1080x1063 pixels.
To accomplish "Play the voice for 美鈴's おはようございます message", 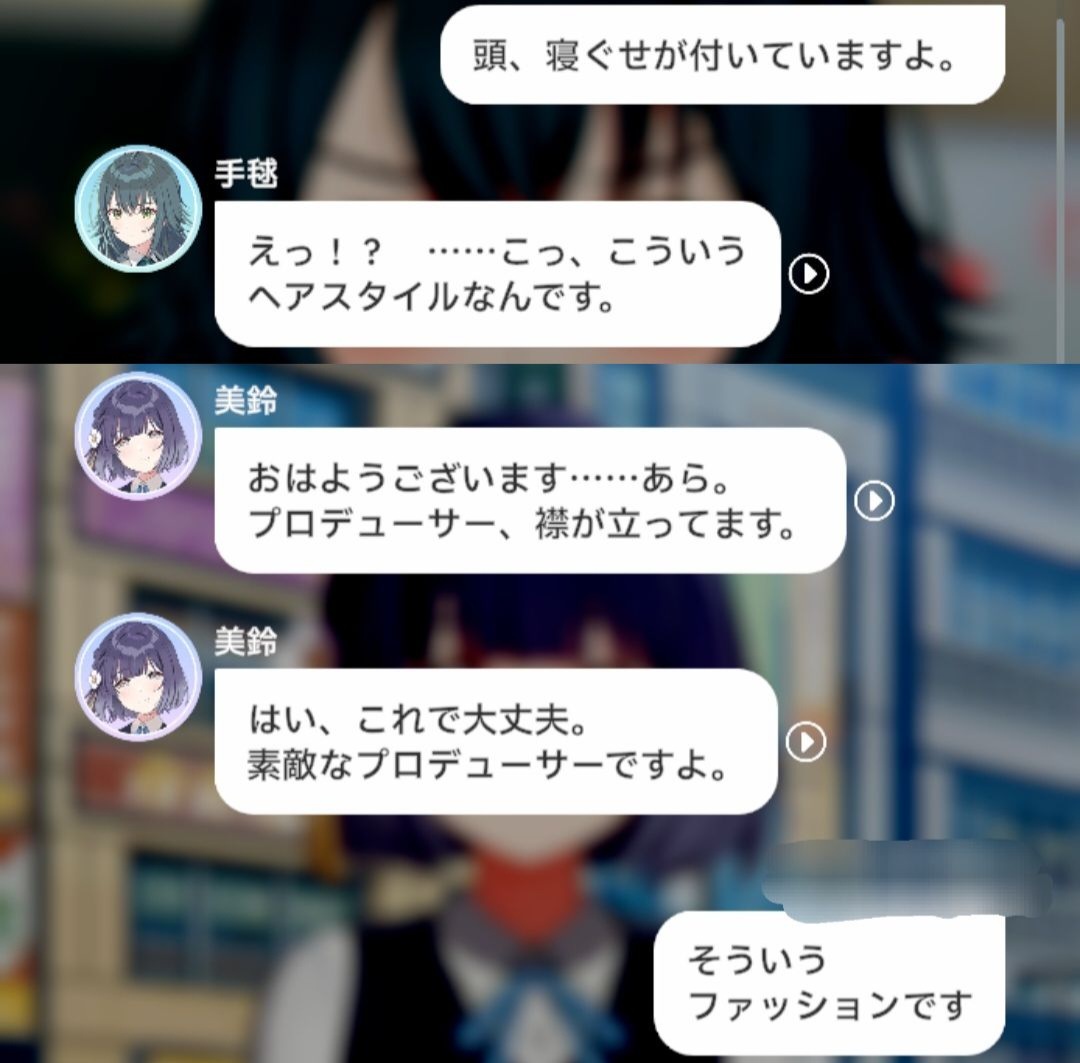I will click(875, 501).
